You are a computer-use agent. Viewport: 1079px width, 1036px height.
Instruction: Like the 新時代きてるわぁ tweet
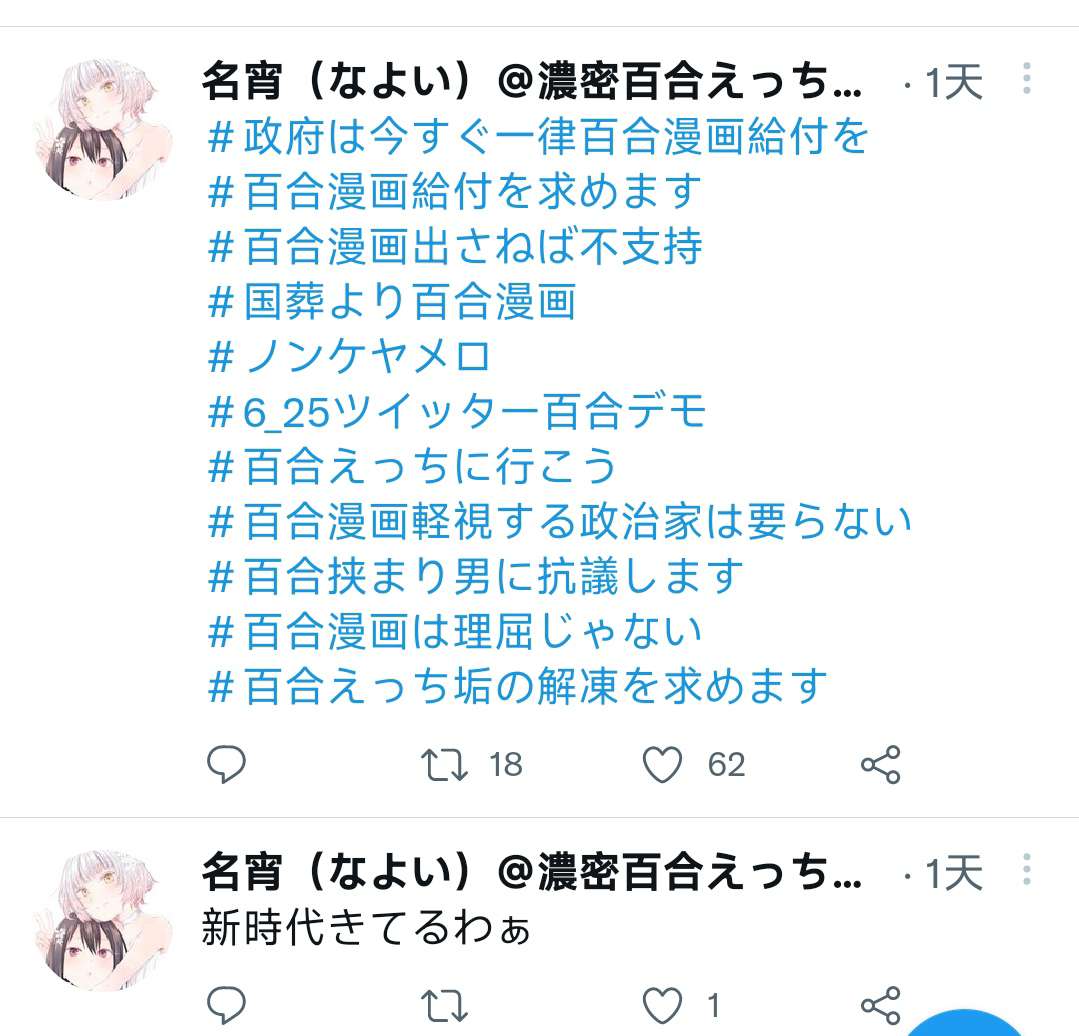(x=662, y=1005)
